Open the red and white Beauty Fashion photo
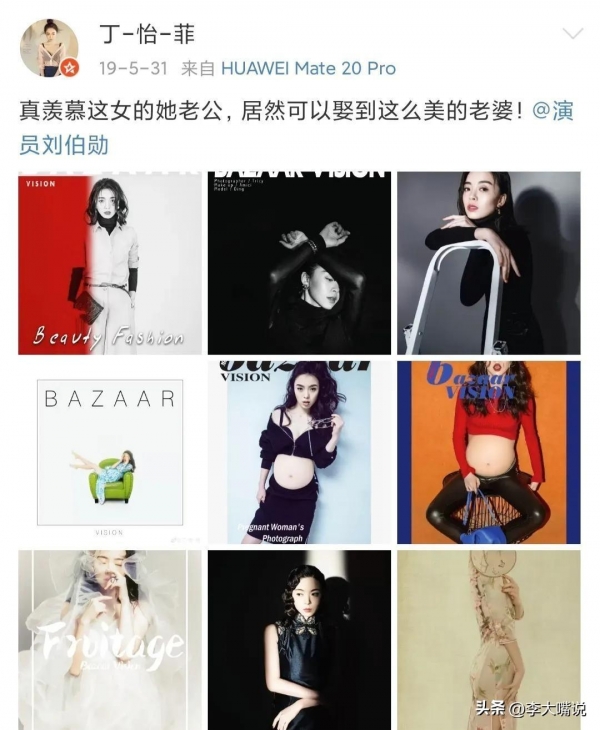The height and width of the screenshot is (730, 600). pos(109,262)
